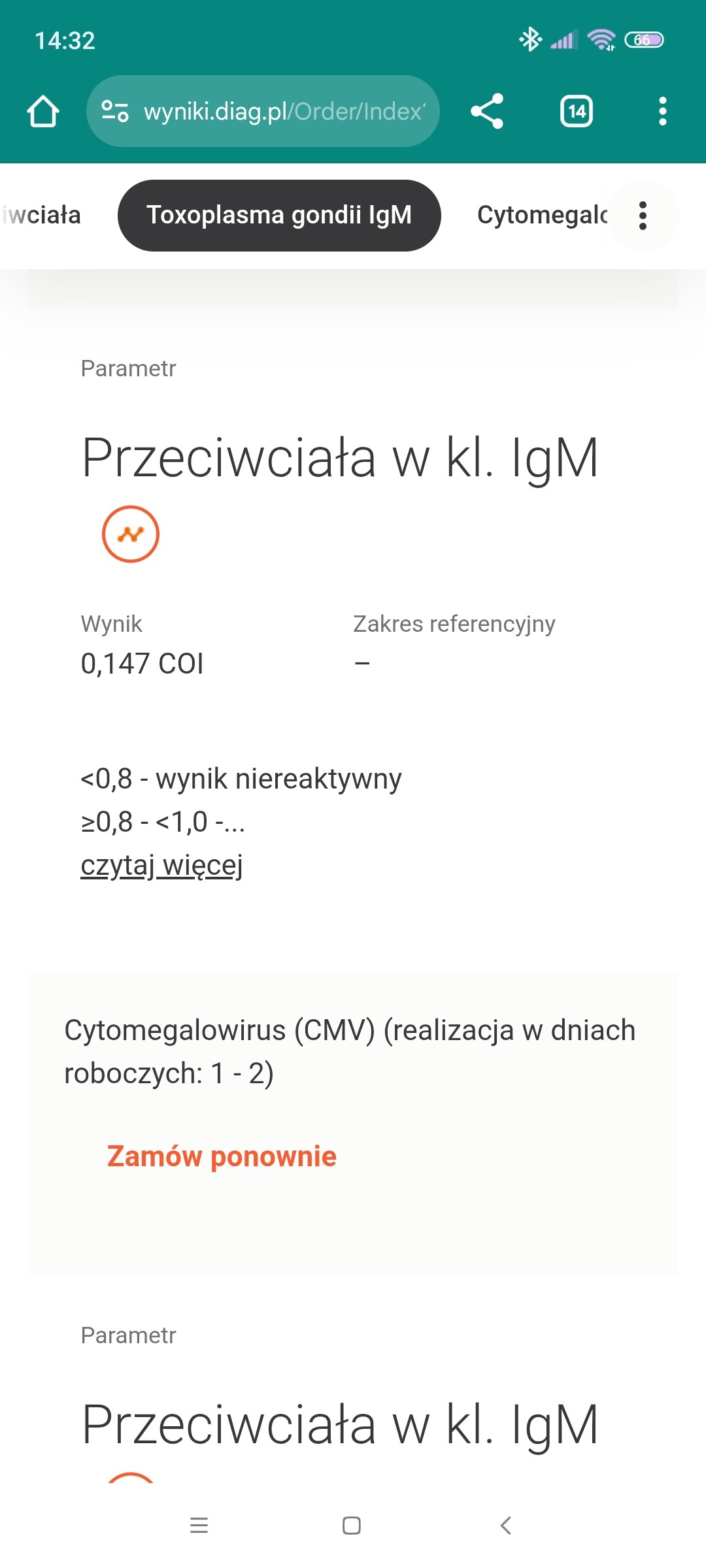The height and width of the screenshot is (1568, 706).
Task: Tap the wyniki.diag.pl address bar
Action: [263, 111]
